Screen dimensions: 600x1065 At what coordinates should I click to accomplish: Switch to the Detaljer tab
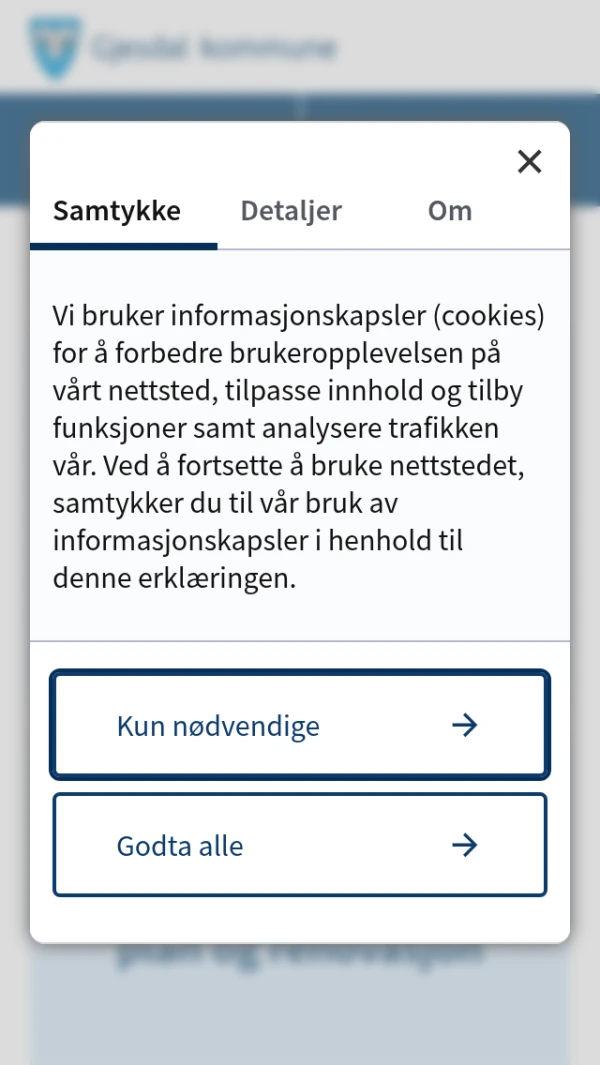(x=291, y=211)
